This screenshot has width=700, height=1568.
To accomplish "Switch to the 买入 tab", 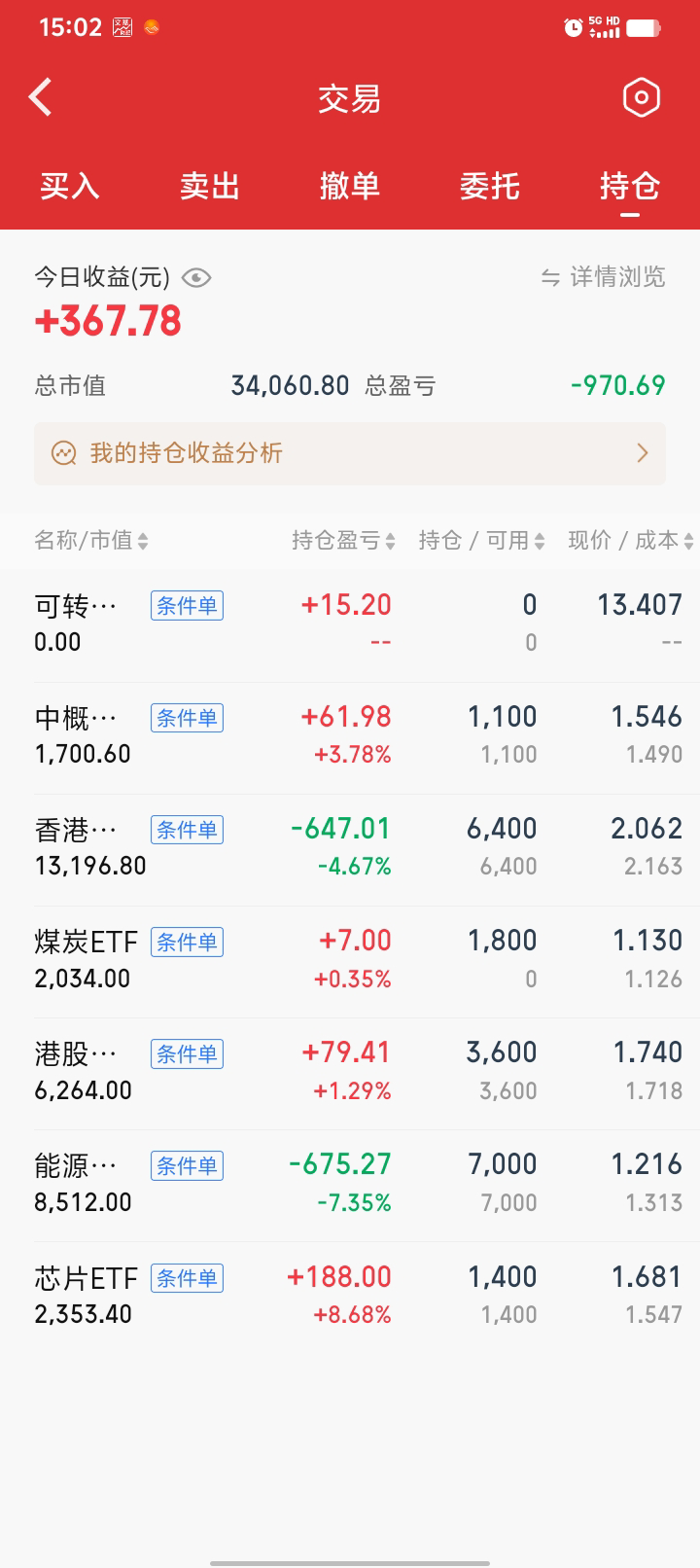I will [x=70, y=185].
